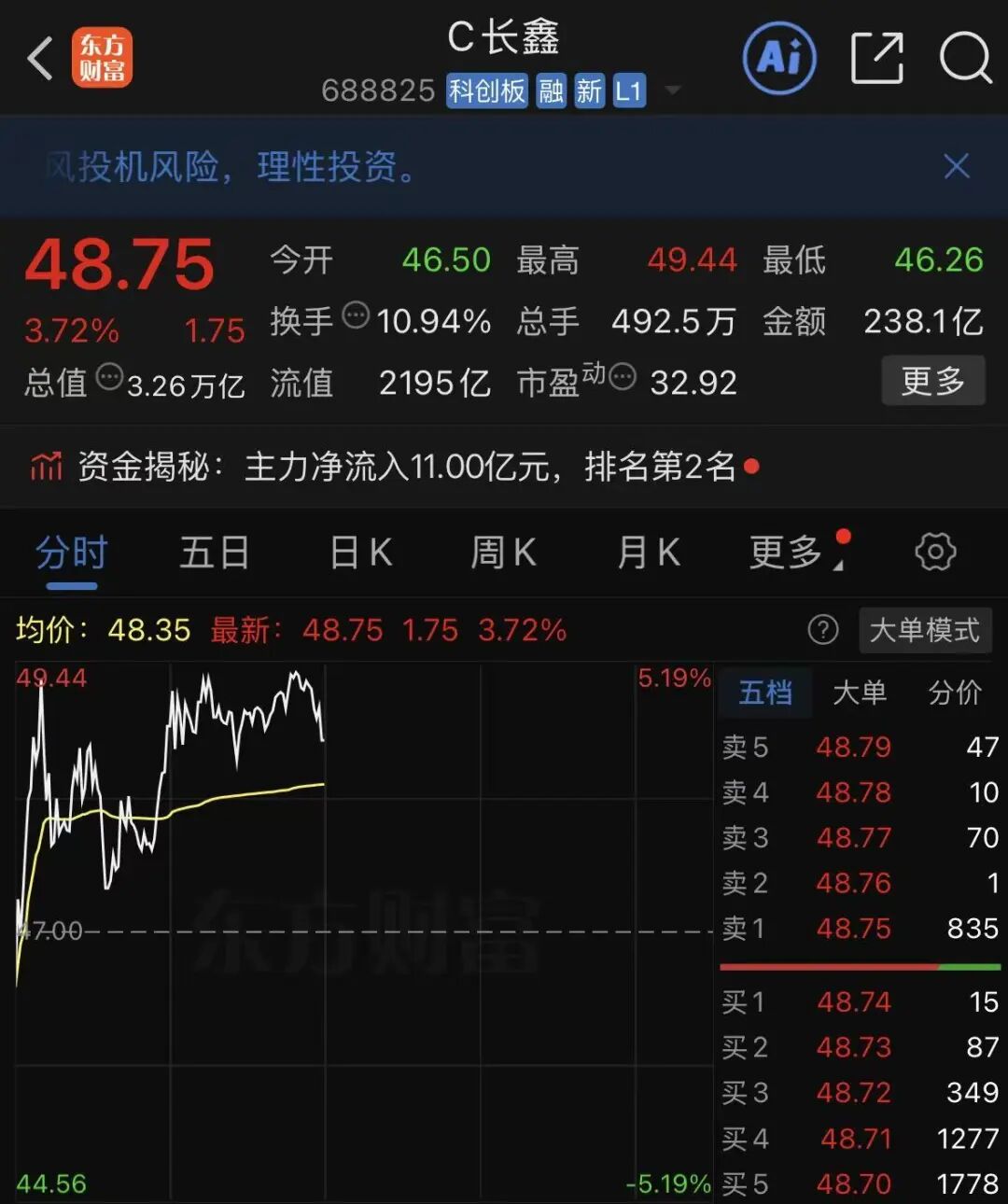Dismiss the risk warning banner

click(x=957, y=166)
